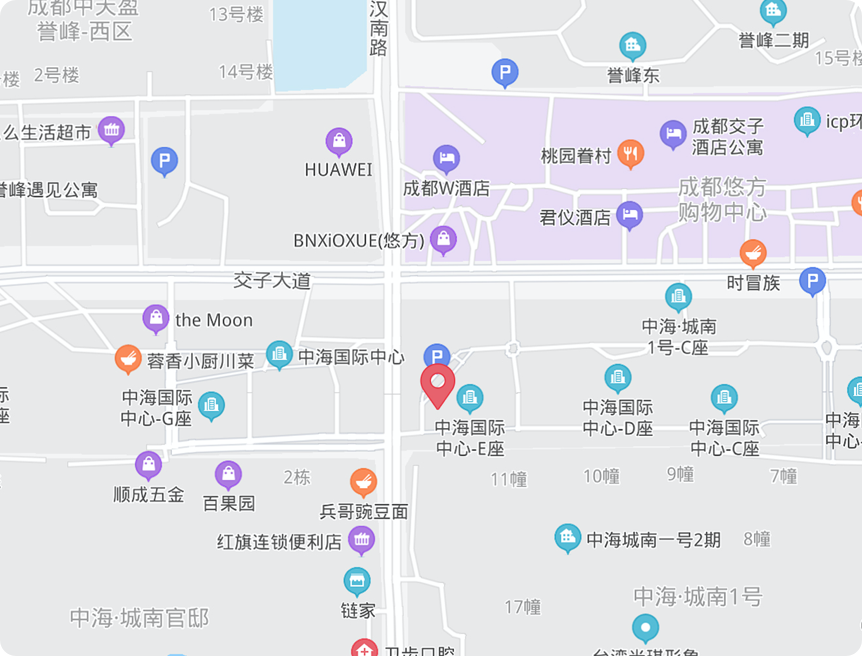Tap the 百果园 shop marker
Image resolution: width=862 pixels, height=656 pixels.
tap(229, 474)
